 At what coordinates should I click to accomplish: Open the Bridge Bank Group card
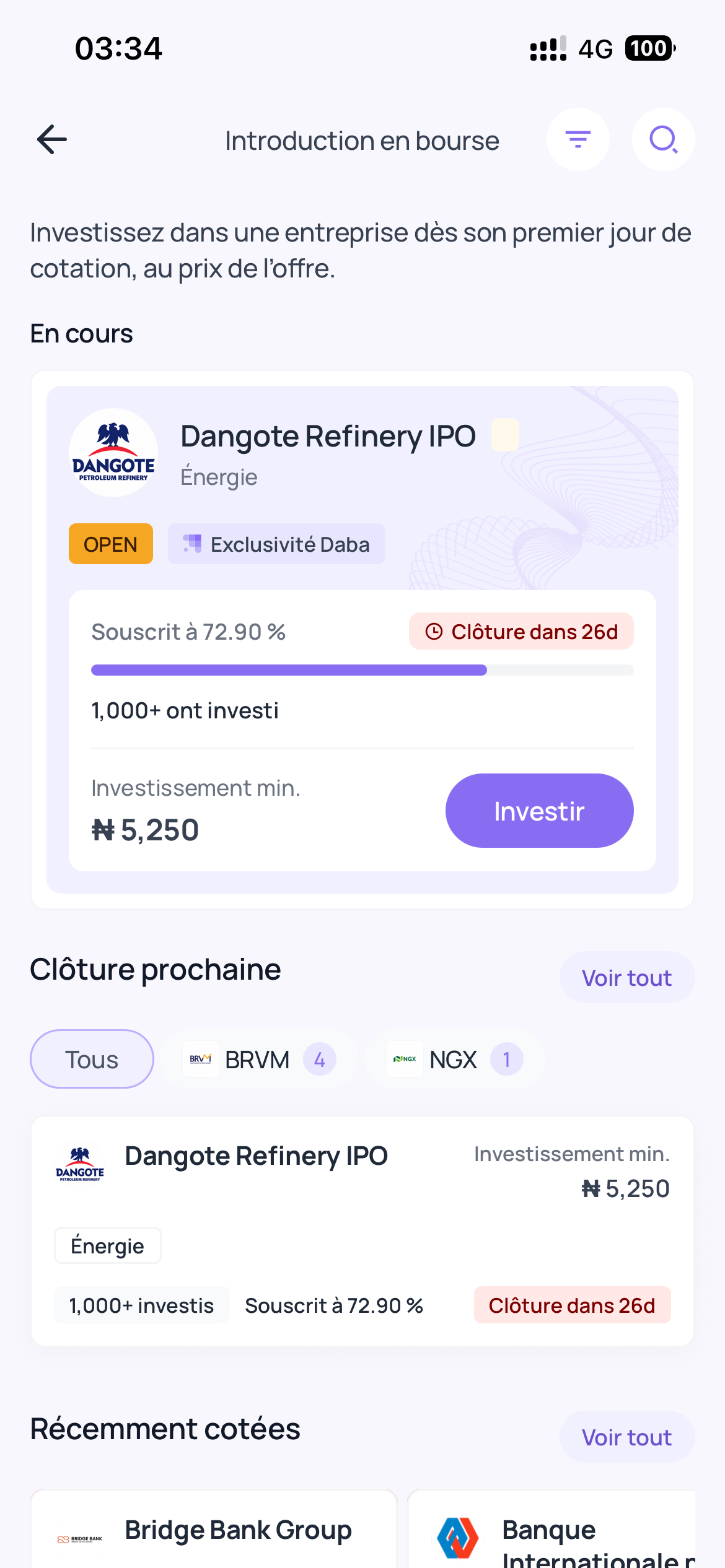coord(214,1528)
